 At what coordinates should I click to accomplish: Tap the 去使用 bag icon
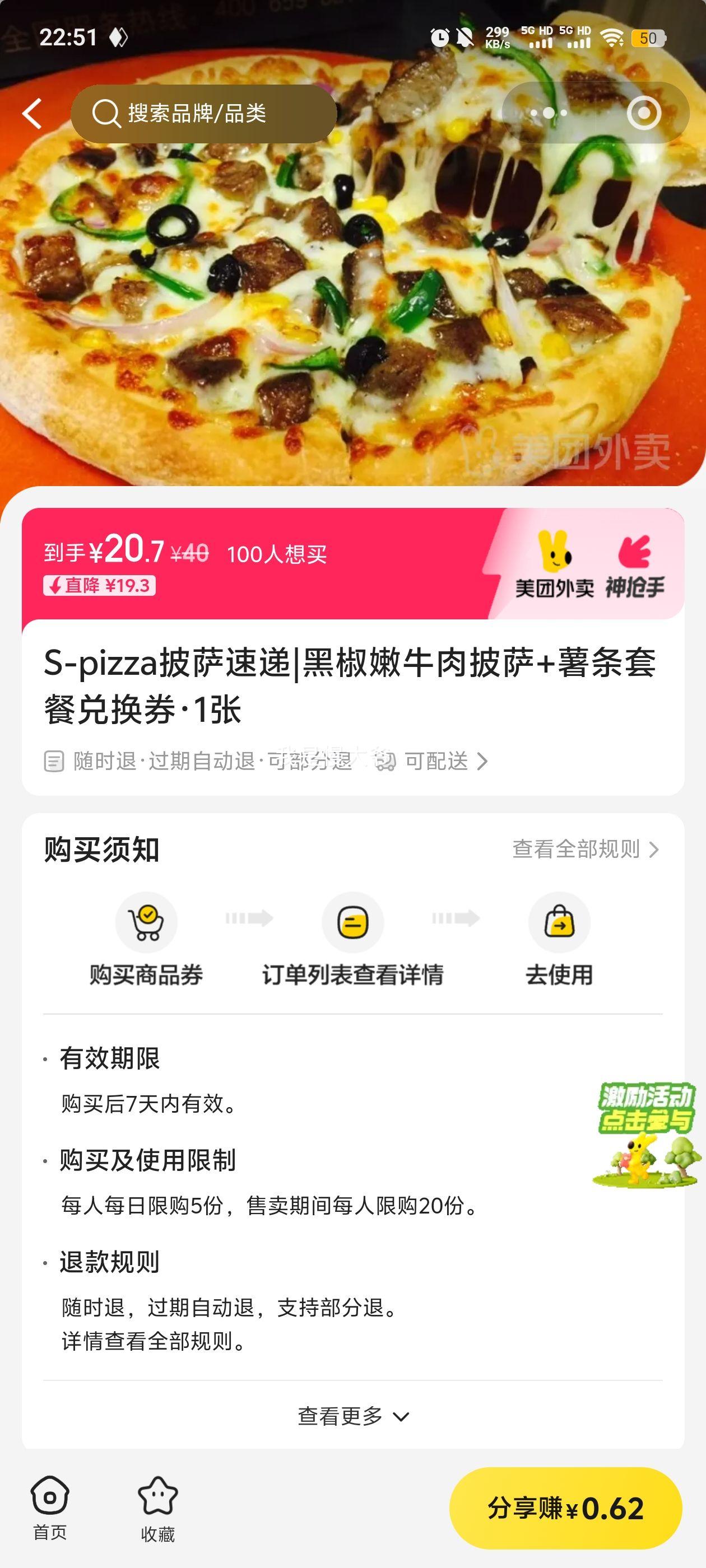click(559, 922)
